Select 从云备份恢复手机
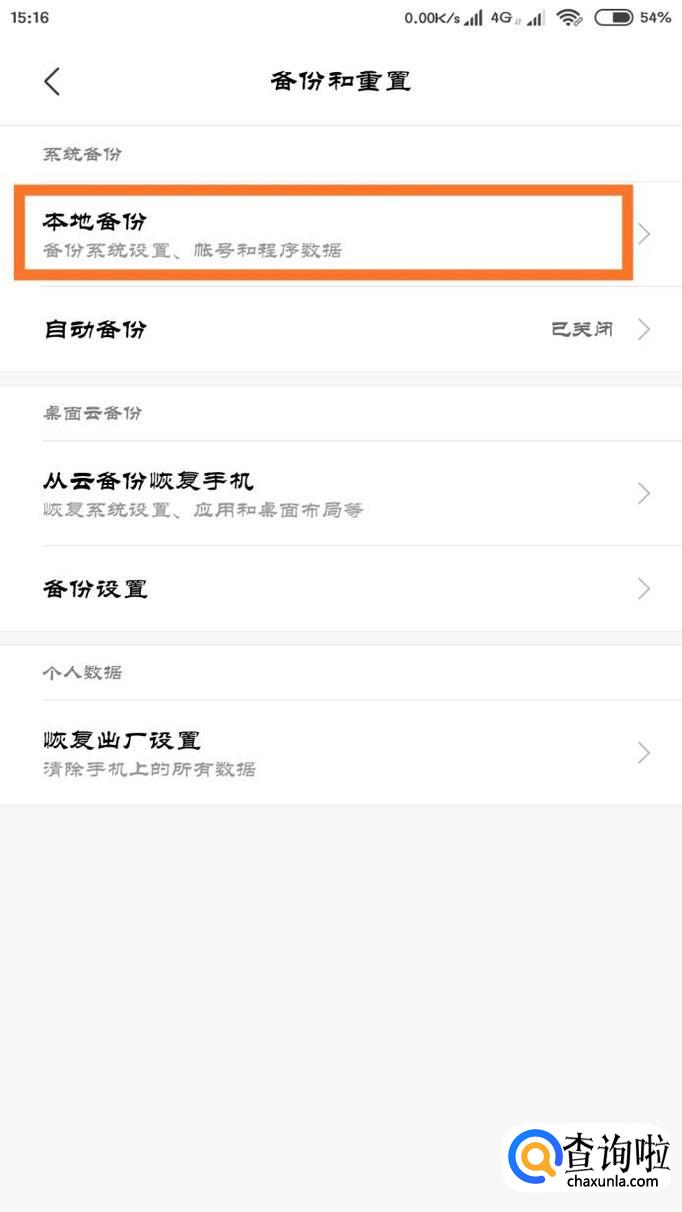 click(340, 493)
